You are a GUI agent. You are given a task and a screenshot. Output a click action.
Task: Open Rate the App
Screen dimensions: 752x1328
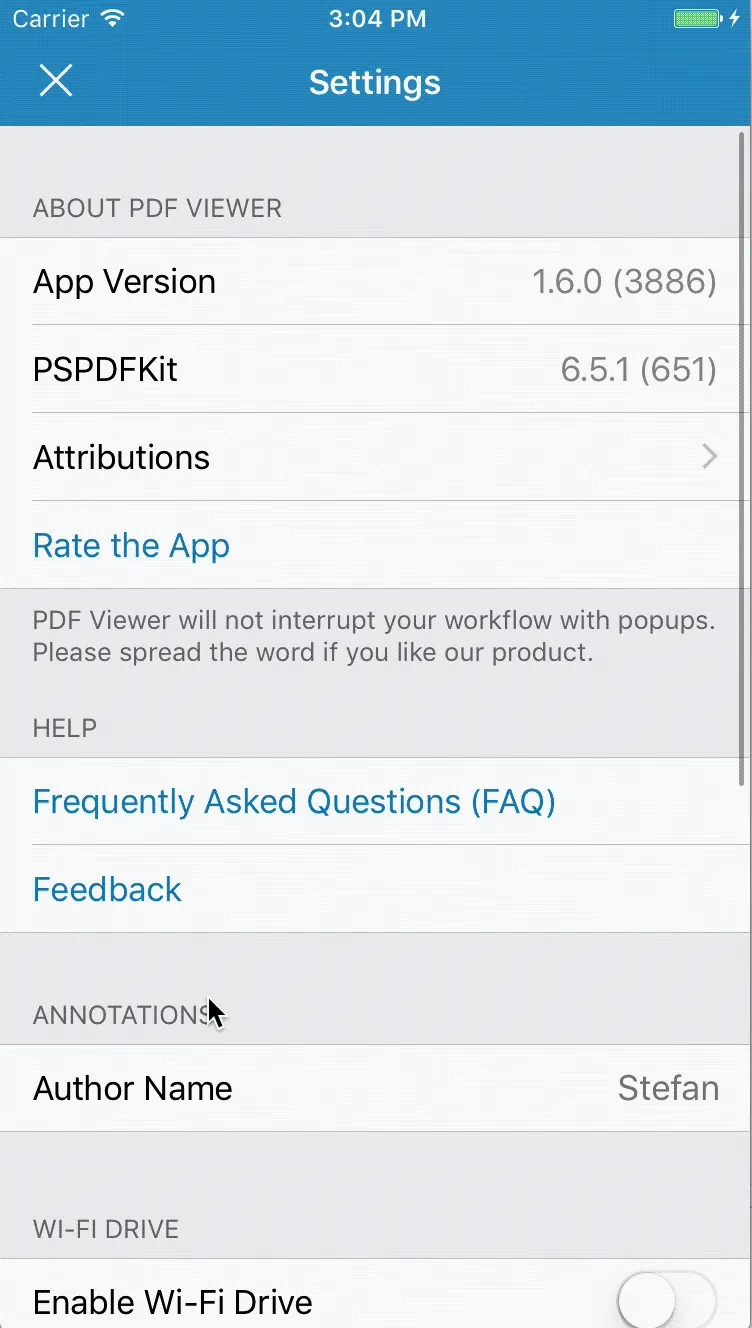(x=130, y=545)
